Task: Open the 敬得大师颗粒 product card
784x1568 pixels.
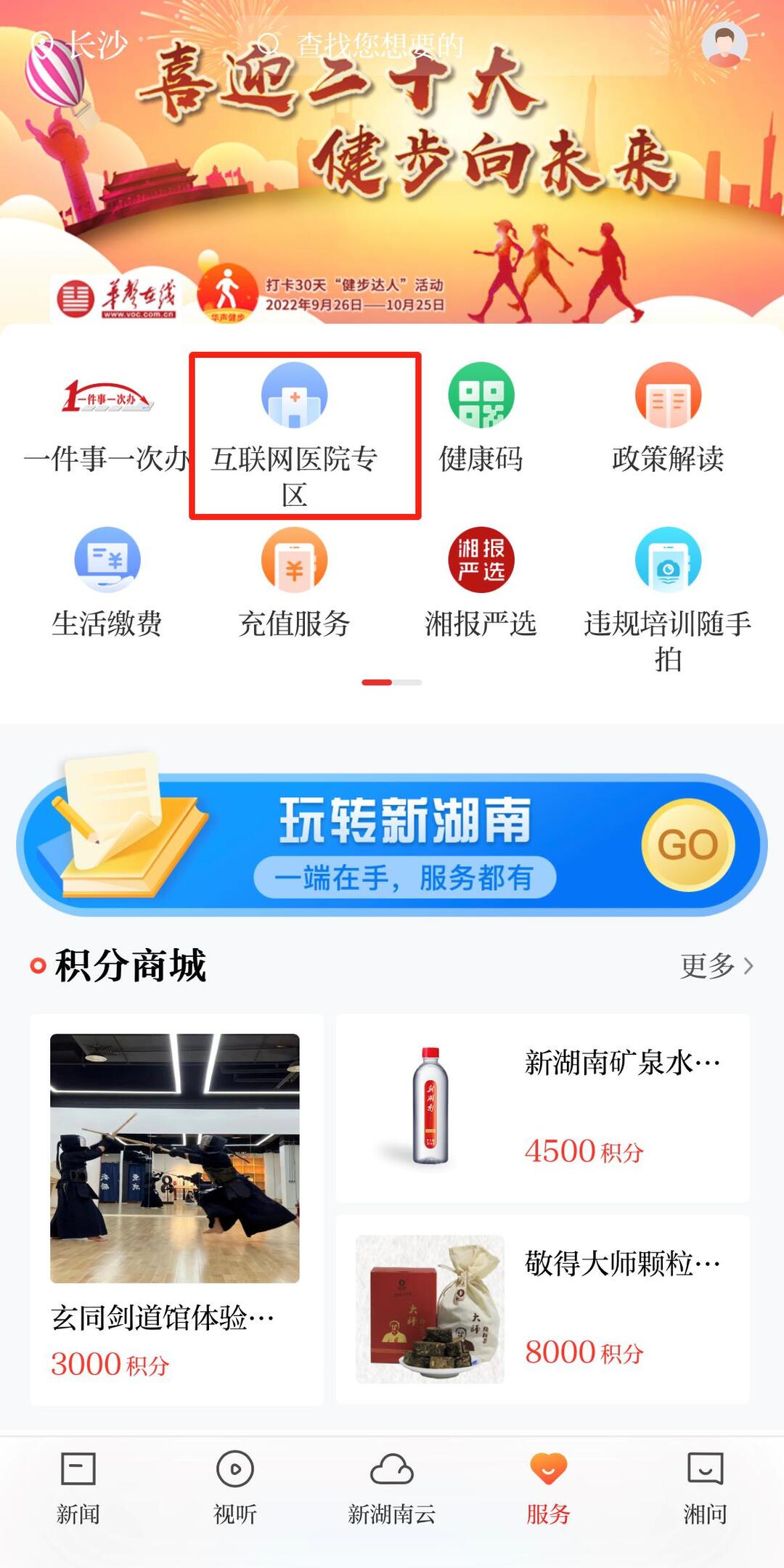Action: [543, 1309]
